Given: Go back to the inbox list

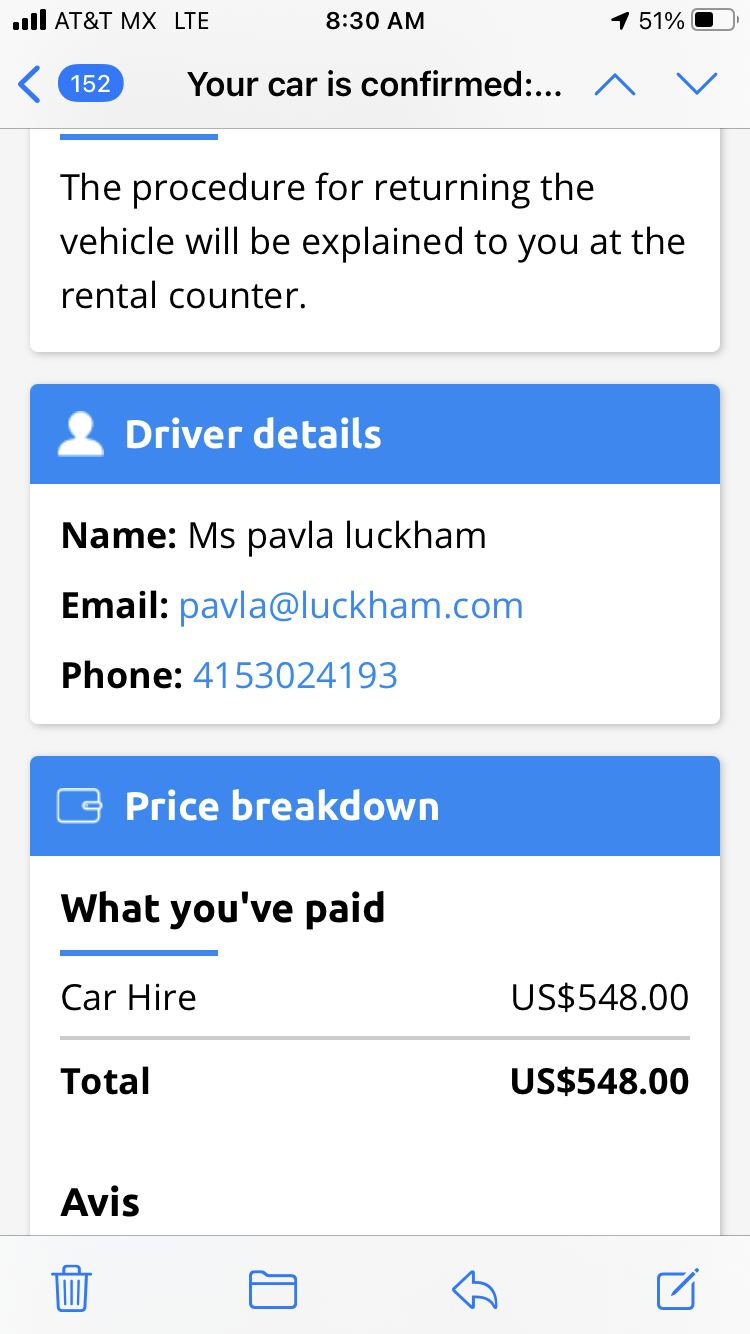Looking at the screenshot, I should [x=70, y=85].
